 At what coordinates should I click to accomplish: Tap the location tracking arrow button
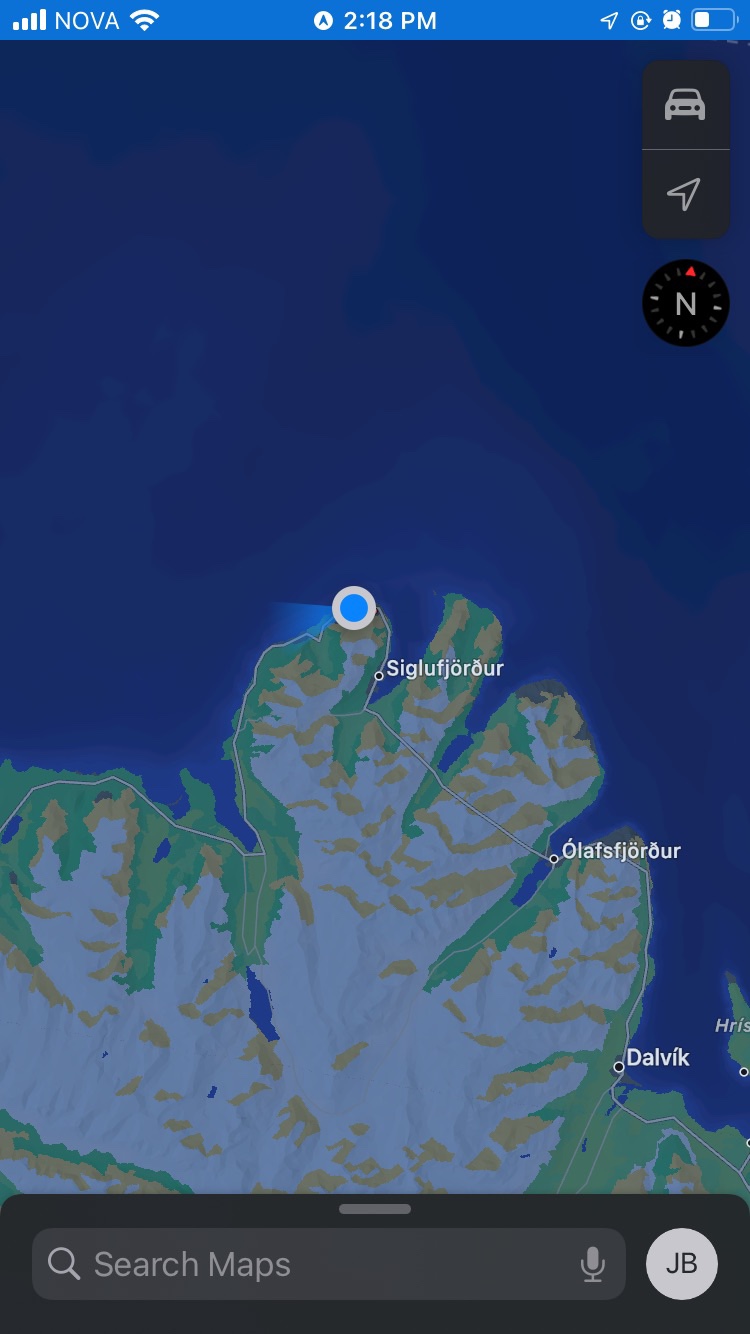click(685, 194)
